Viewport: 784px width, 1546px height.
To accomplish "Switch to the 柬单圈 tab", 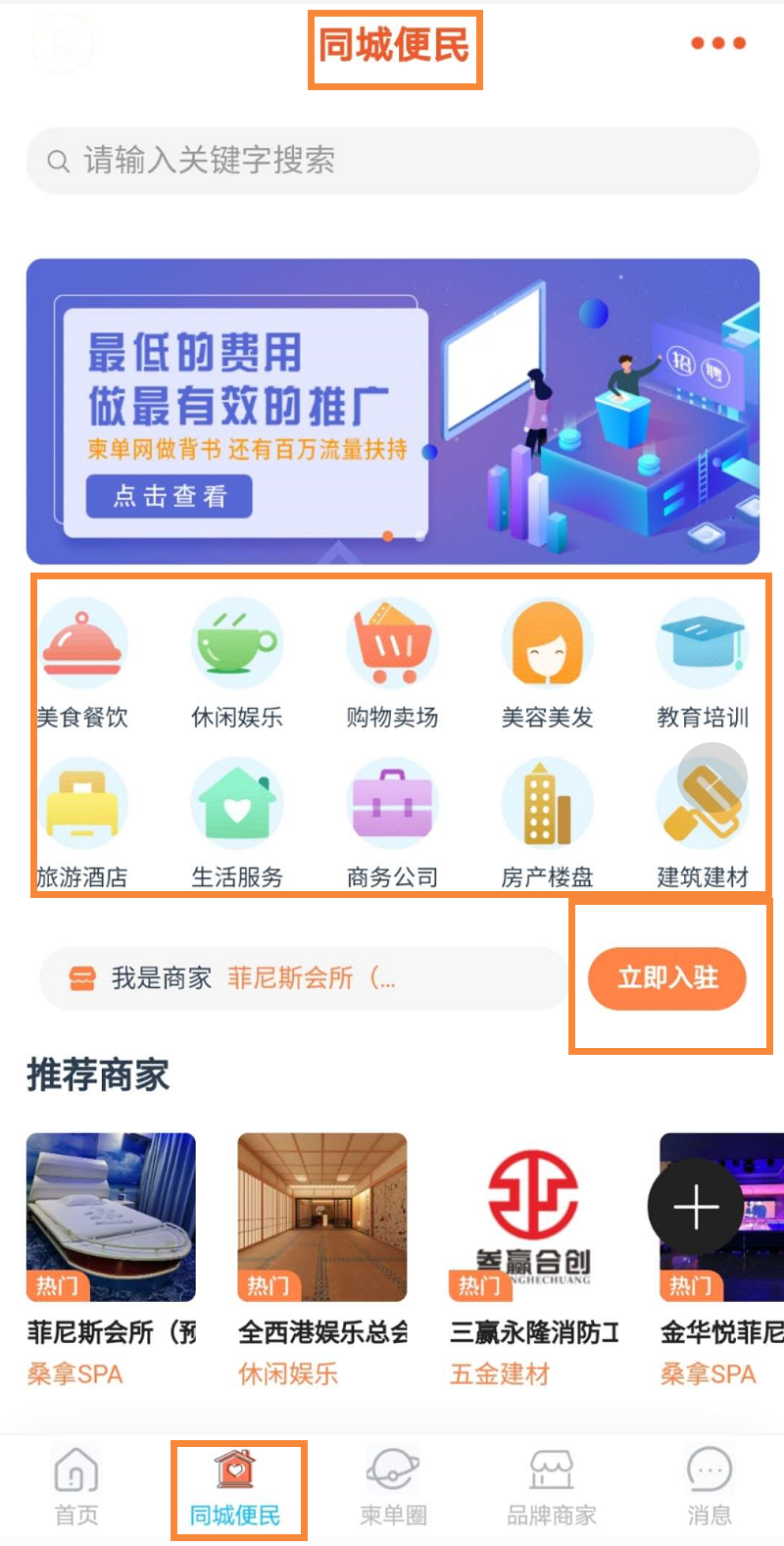I will pyautogui.click(x=393, y=1487).
